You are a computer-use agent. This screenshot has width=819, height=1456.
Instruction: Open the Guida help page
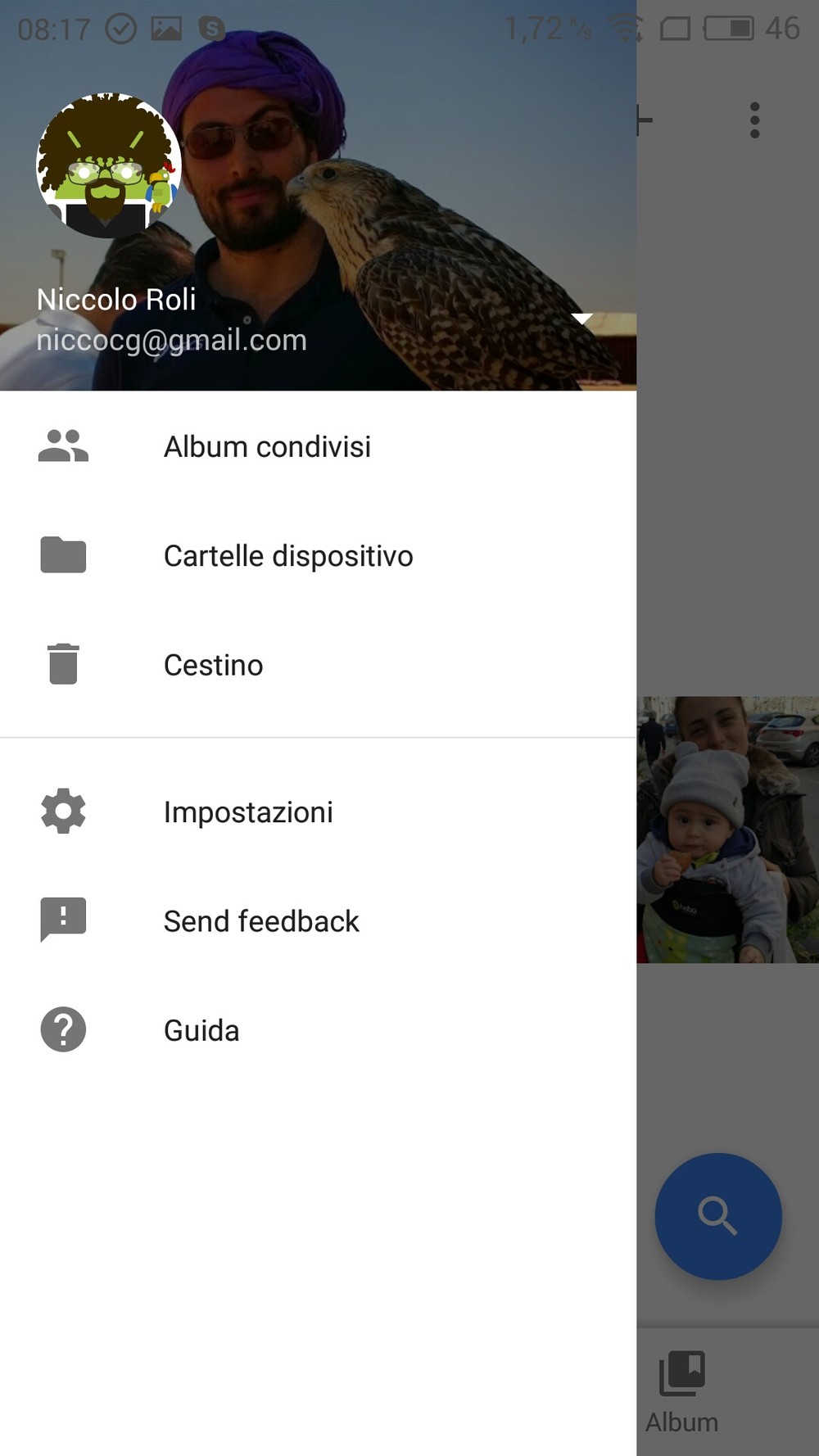point(318,1029)
